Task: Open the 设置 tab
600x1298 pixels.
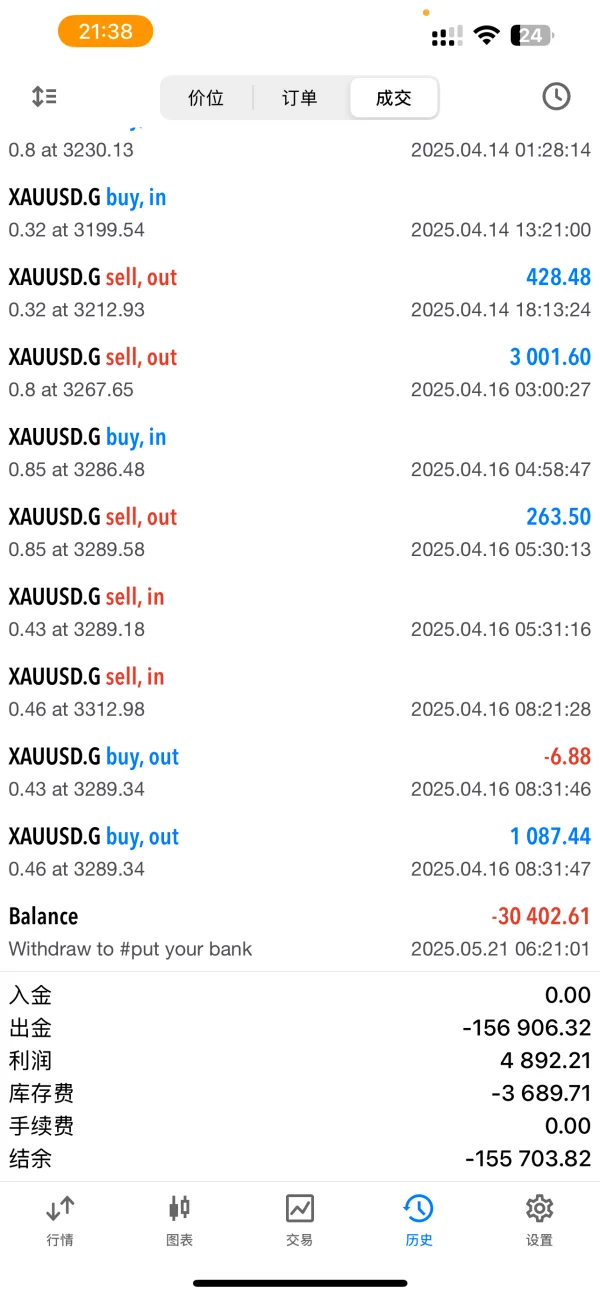Action: pyautogui.click(x=539, y=1220)
